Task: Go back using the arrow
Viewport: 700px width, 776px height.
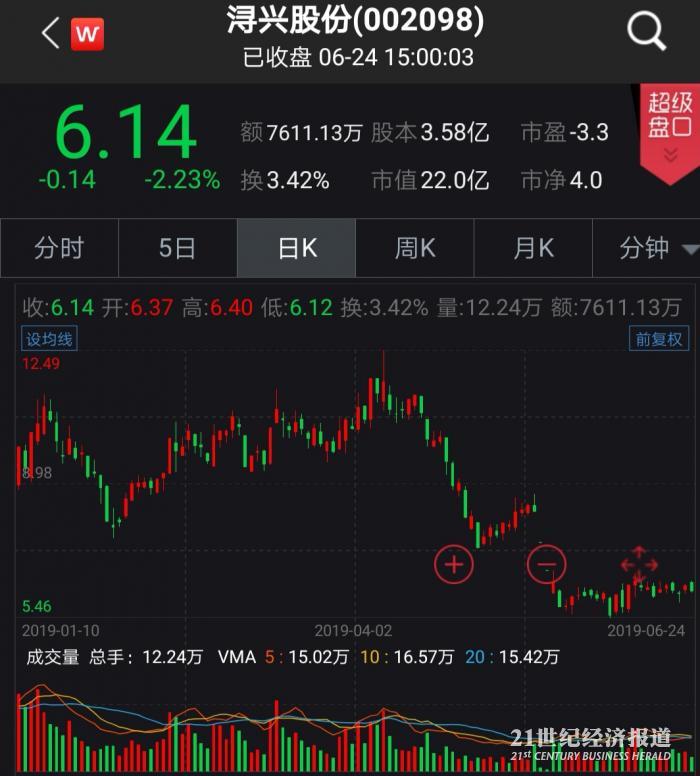Action: coord(49,34)
